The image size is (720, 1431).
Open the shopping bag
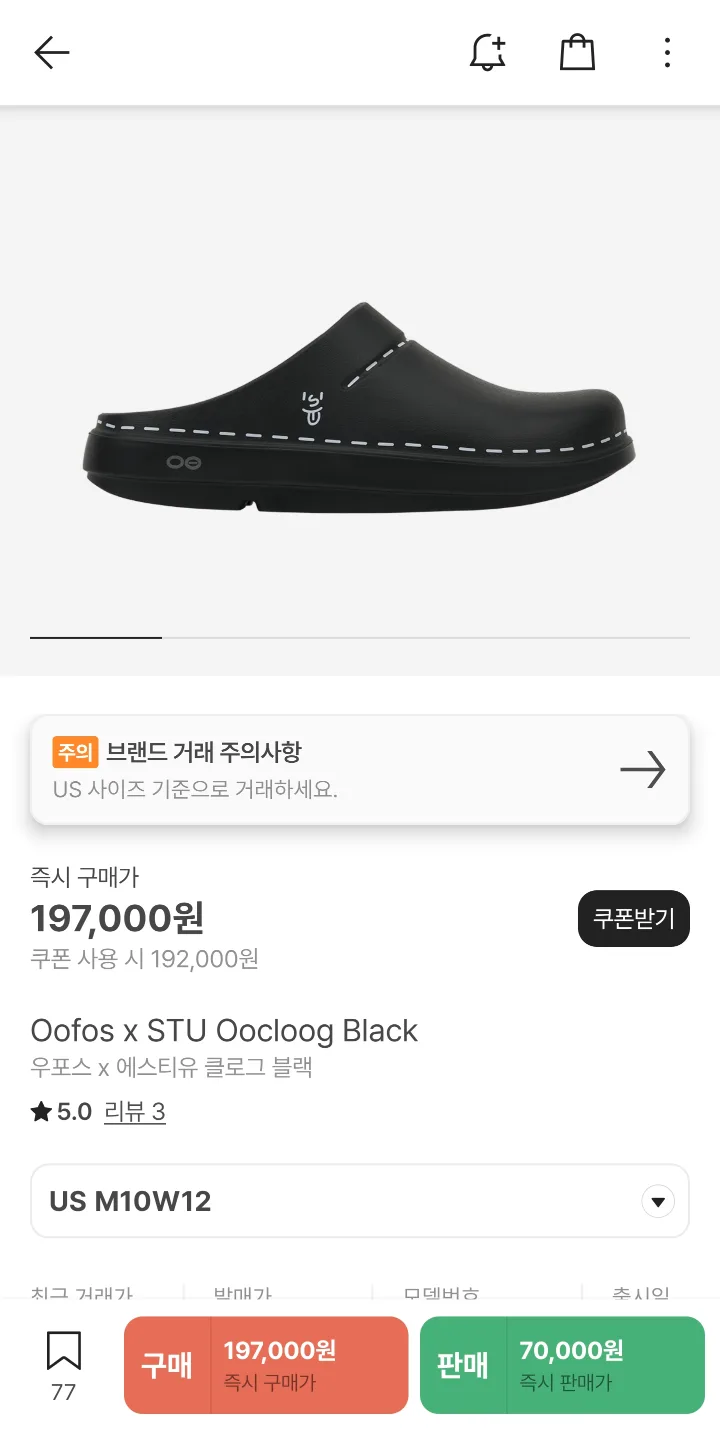pos(577,53)
